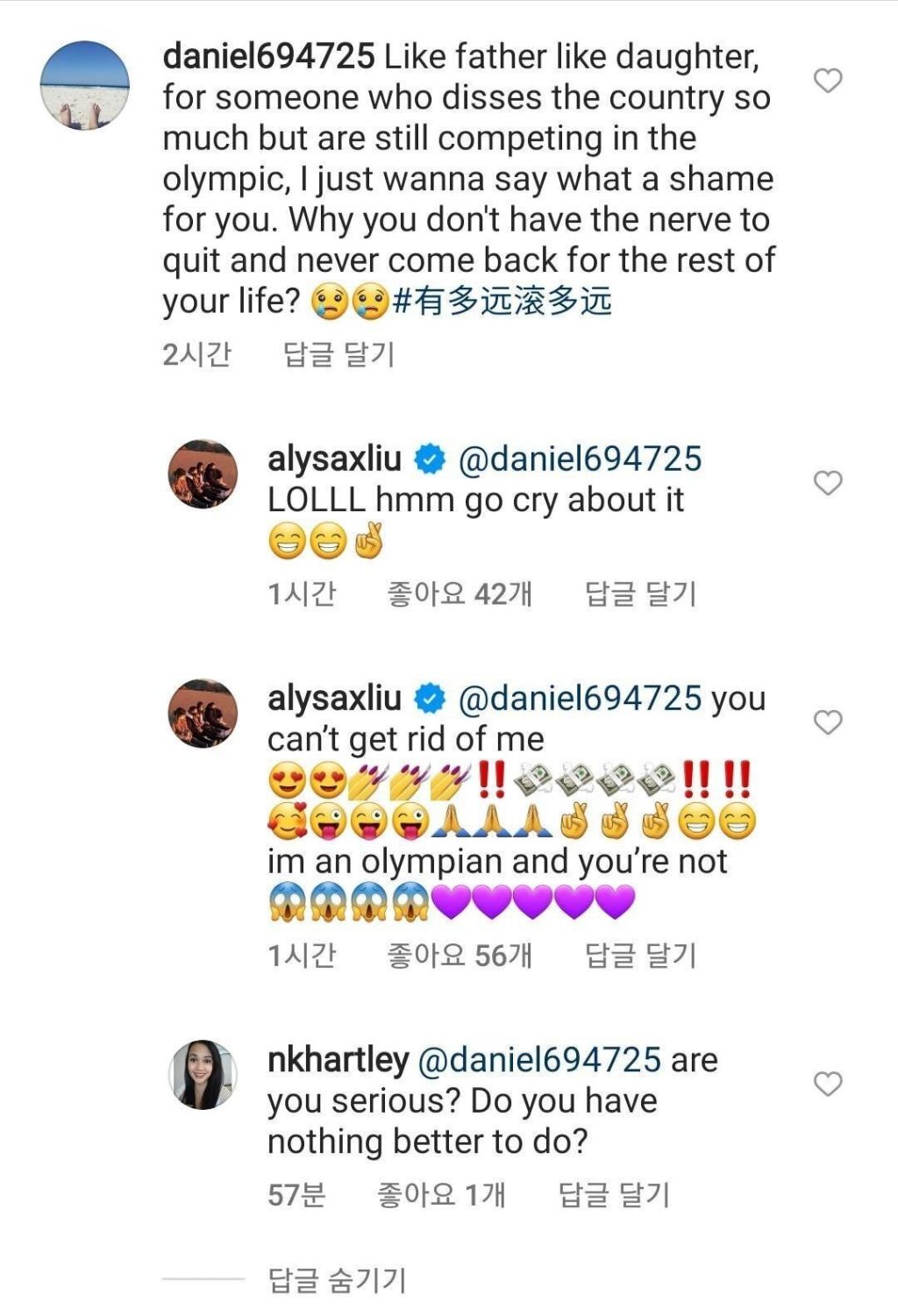
Task: Reply to alysaxliu's "go cry about it" comment
Action: (x=640, y=594)
